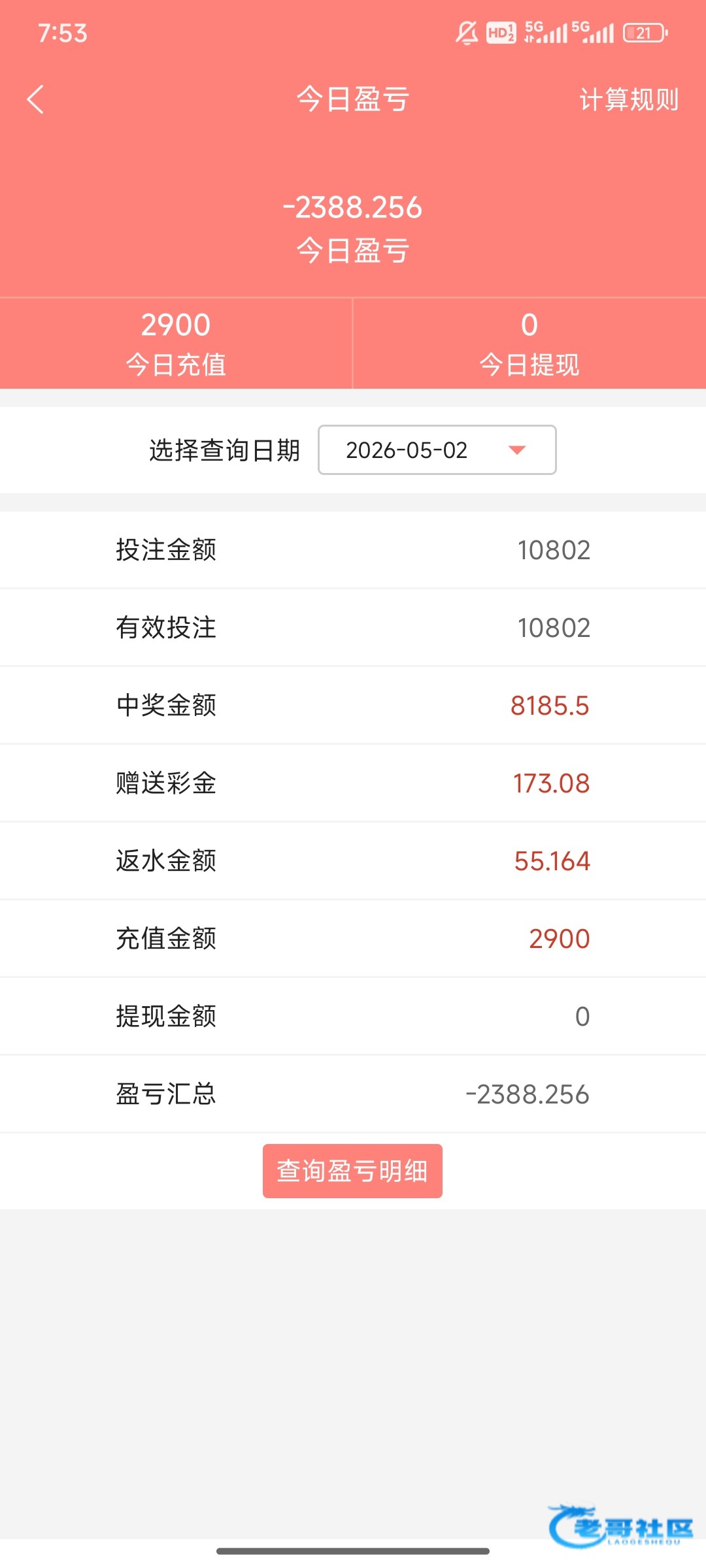Tap the 查询盈亏明细 button

(352, 1171)
